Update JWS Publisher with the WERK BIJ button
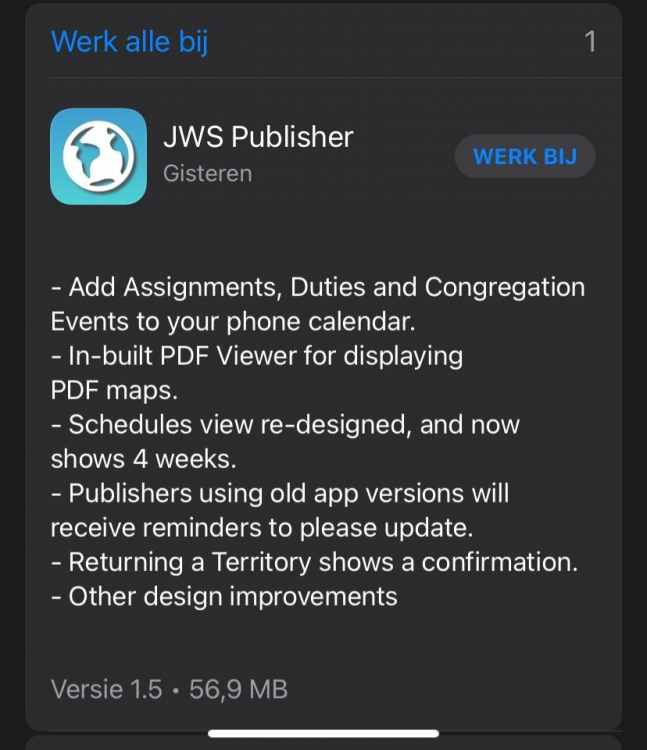This screenshot has width=647, height=750. [x=525, y=157]
